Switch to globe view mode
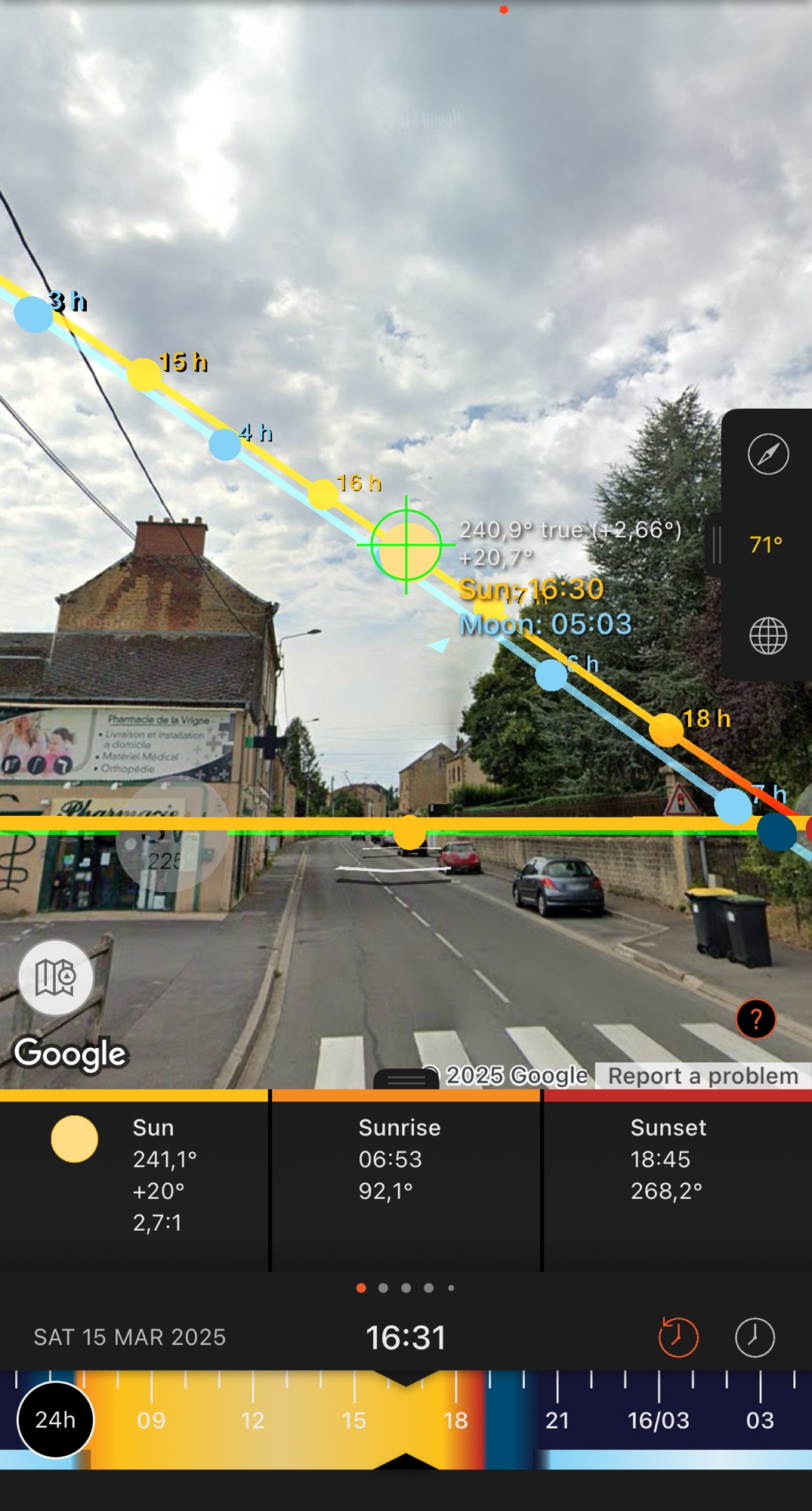812x1511 pixels. tap(768, 635)
